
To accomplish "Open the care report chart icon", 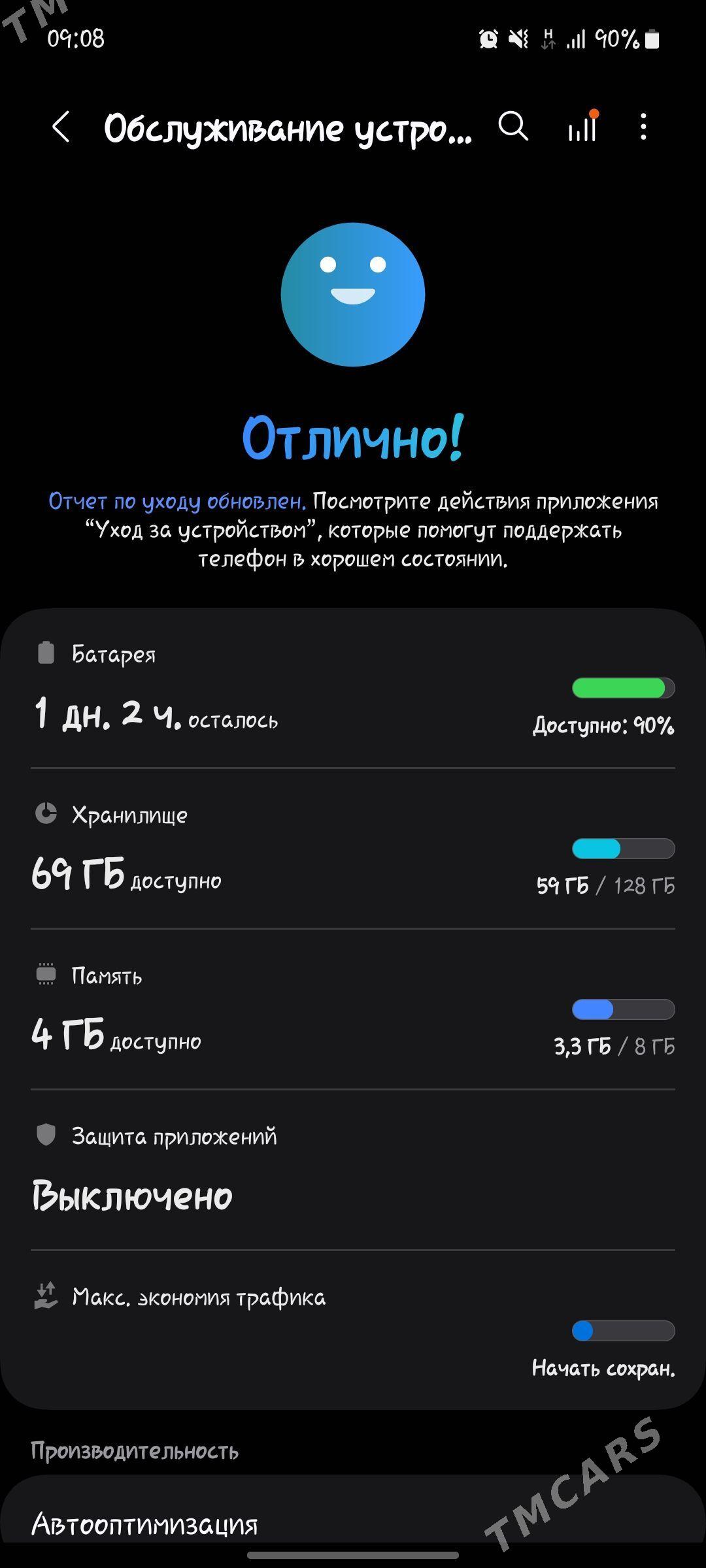I will [x=582, y=126].
